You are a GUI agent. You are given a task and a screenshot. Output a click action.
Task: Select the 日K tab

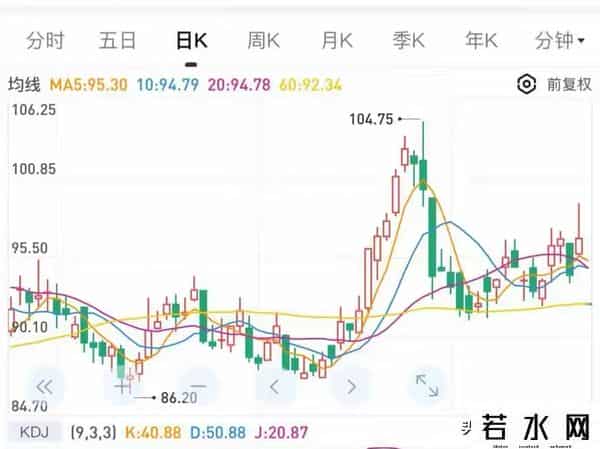tap(191, 41)
